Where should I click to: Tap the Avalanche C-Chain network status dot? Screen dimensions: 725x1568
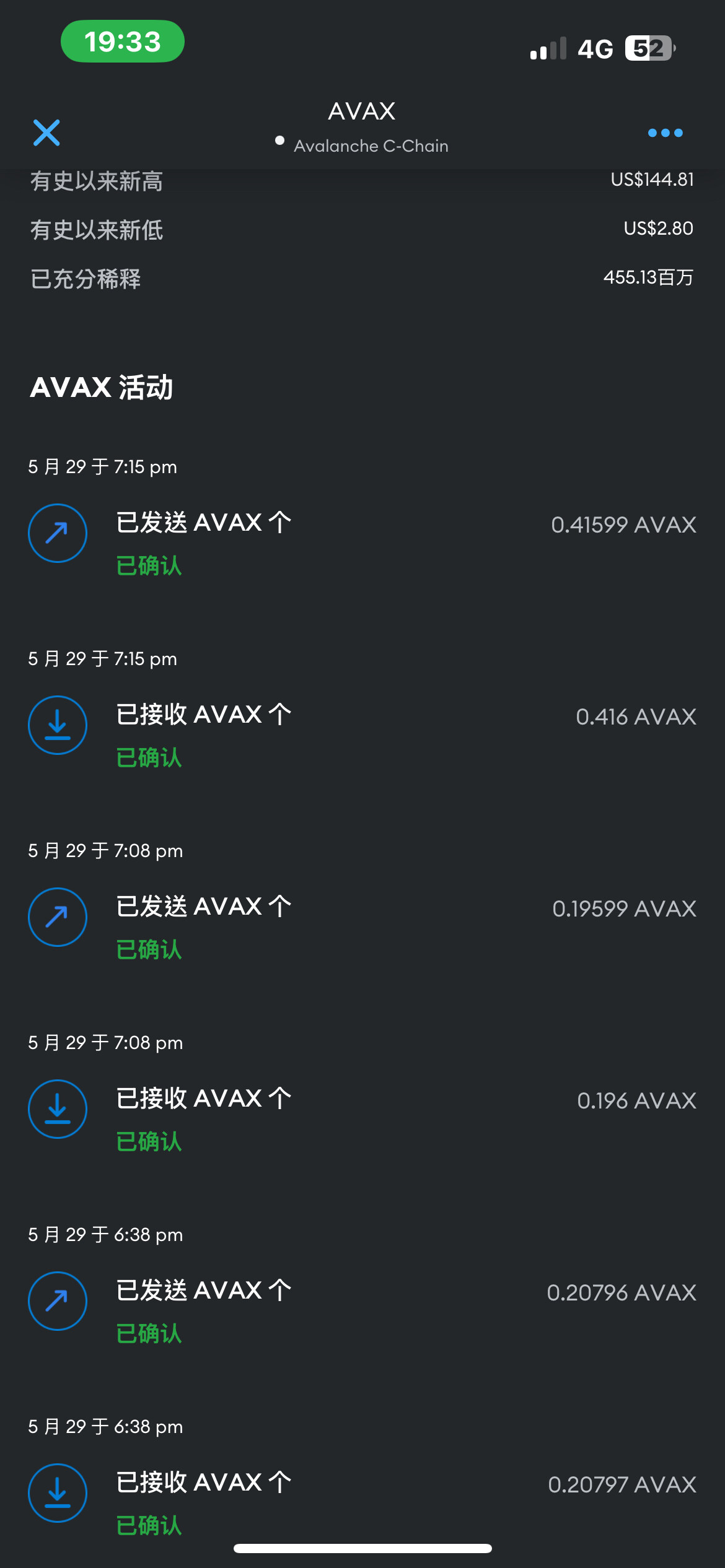[279, 141]
